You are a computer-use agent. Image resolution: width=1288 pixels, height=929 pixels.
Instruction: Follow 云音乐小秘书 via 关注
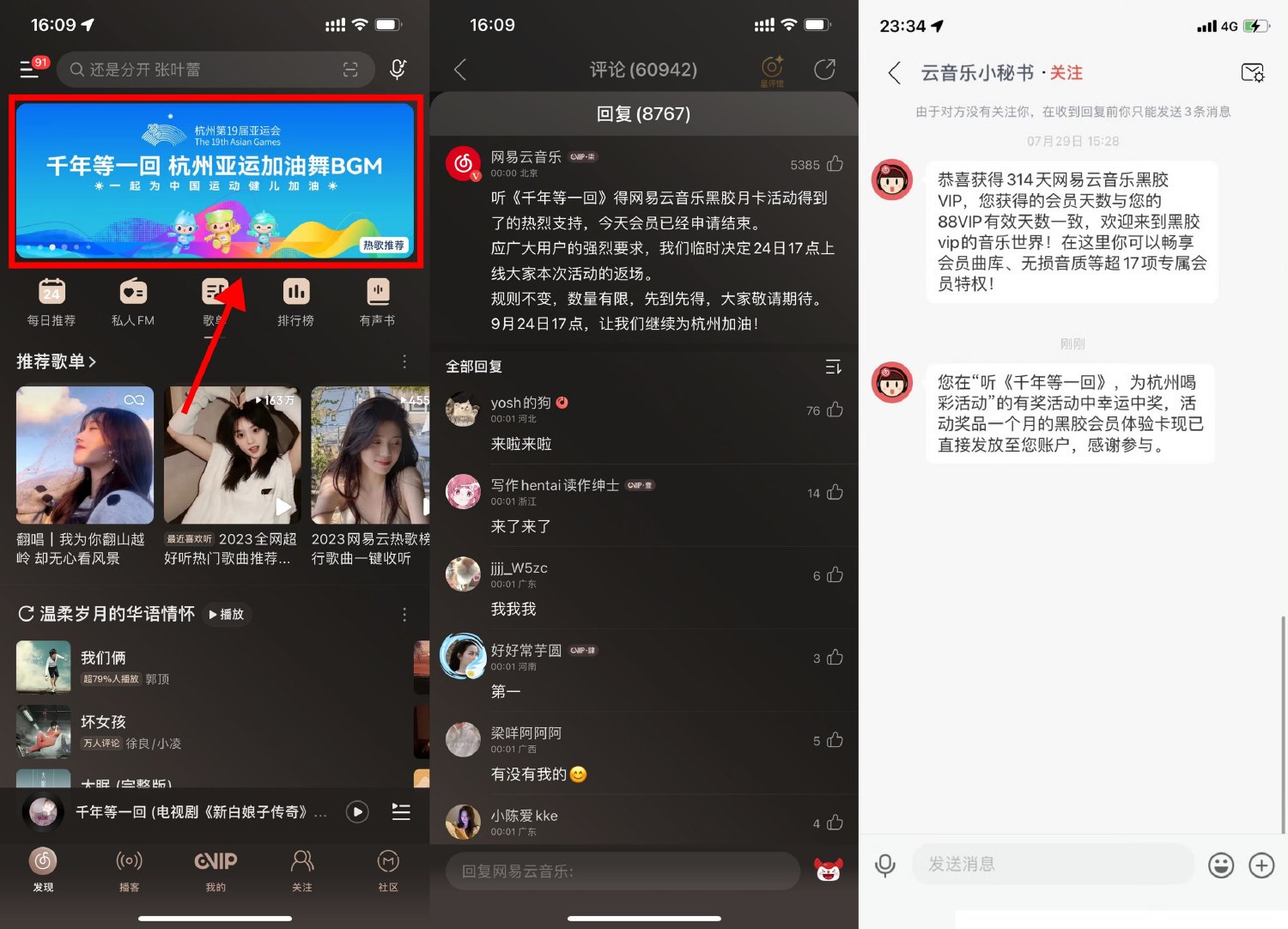(x=1066, y=73)
